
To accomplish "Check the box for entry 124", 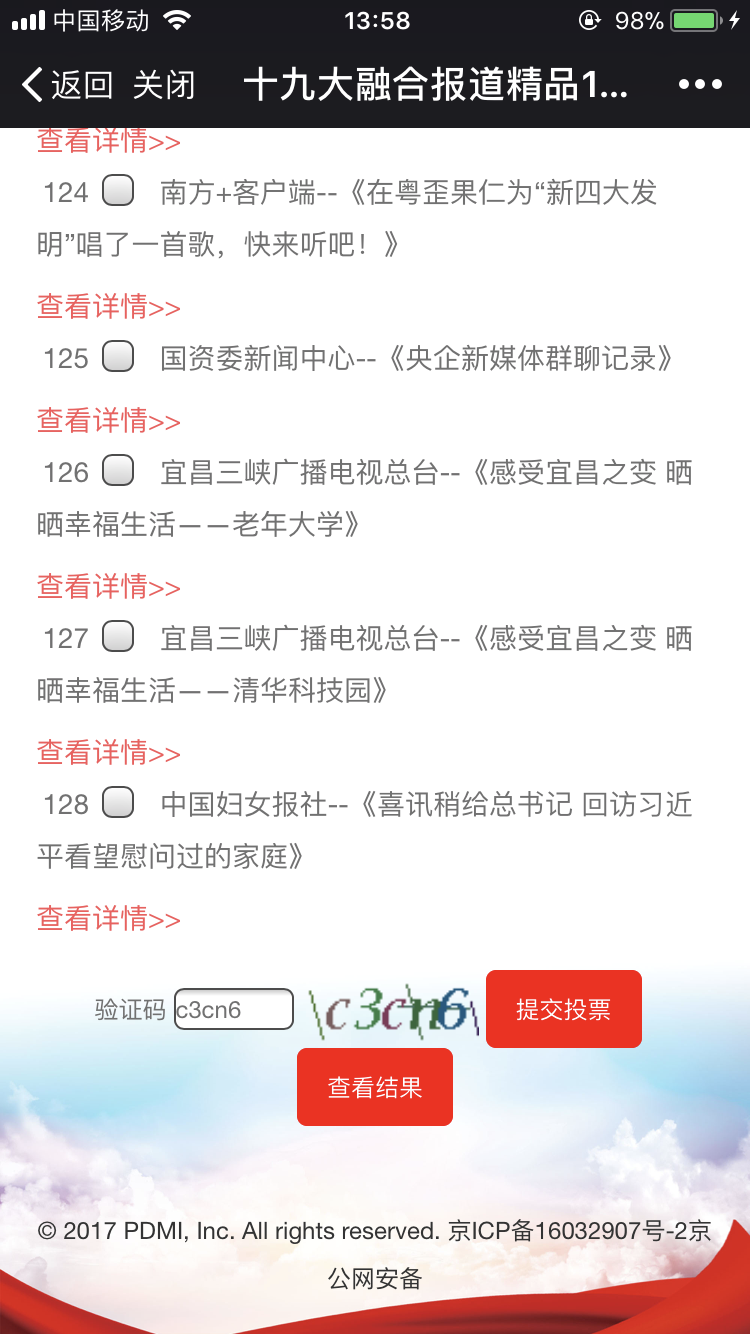I will pyautogui.click(x=118, y=191).
